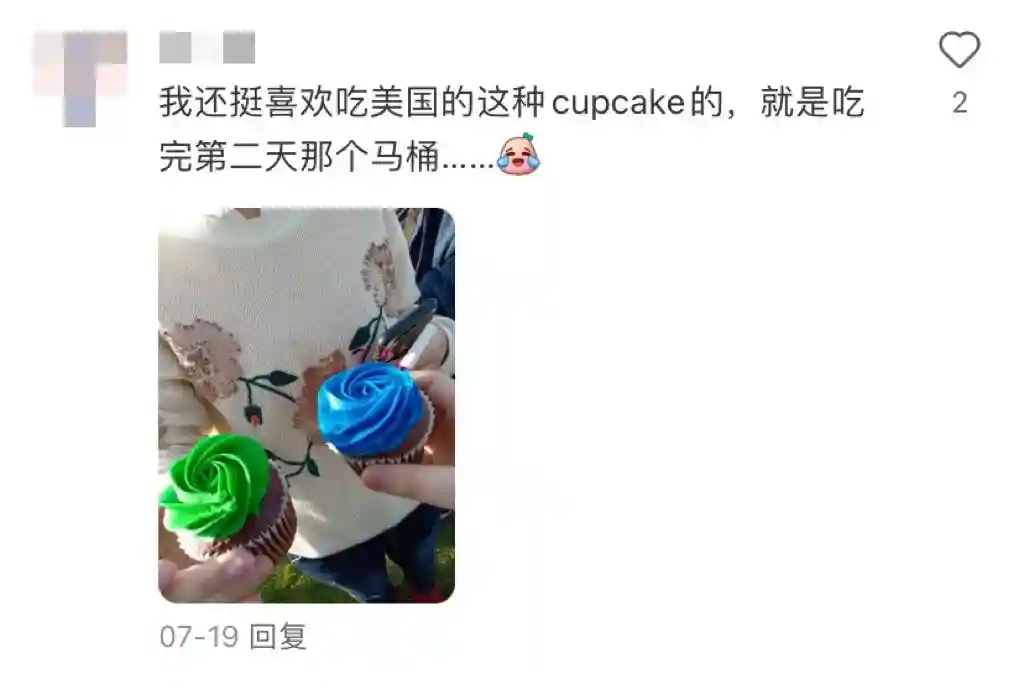The image size is (1024, 697).
Task: Open the cupcake photo attached to the comment
Action: click(306, 405)
